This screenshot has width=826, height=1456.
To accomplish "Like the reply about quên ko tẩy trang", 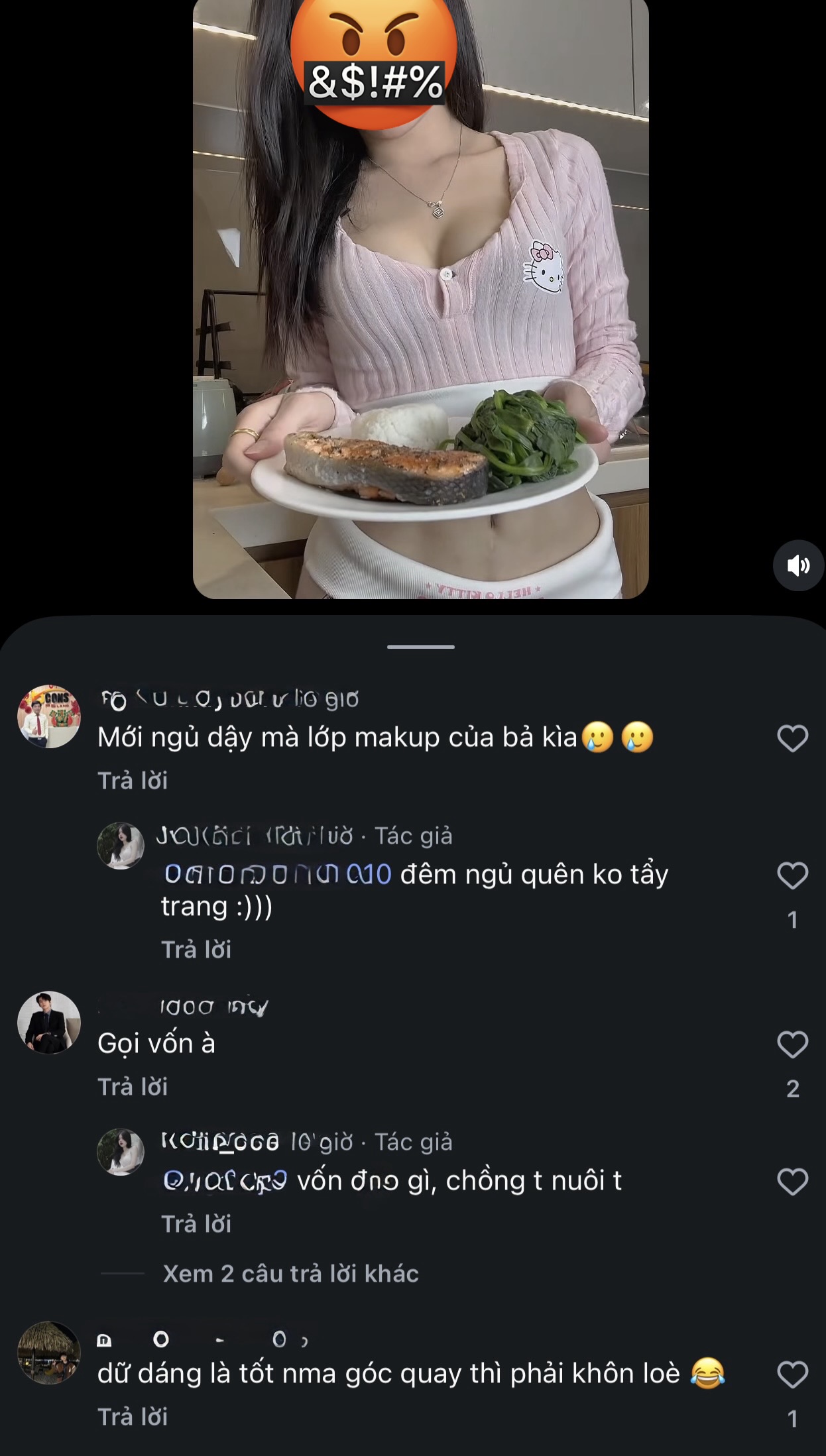I will [793, 875].
